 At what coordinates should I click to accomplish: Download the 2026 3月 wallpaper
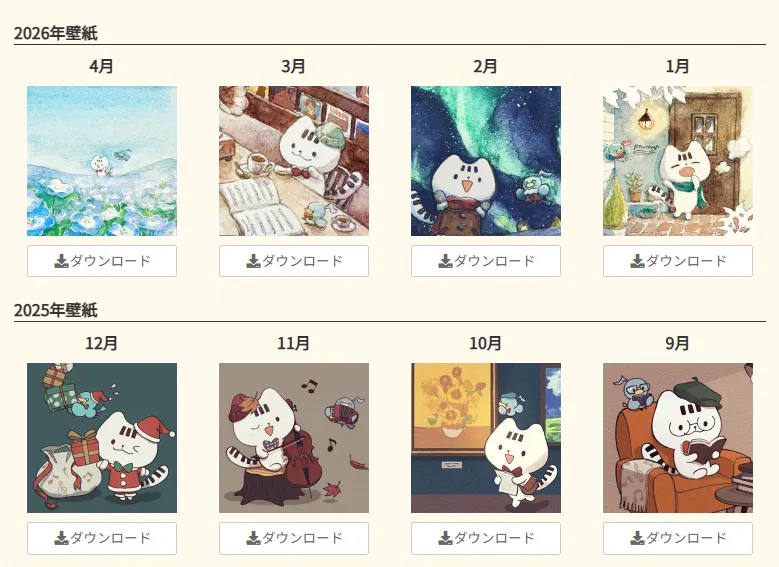click(294, 261)
